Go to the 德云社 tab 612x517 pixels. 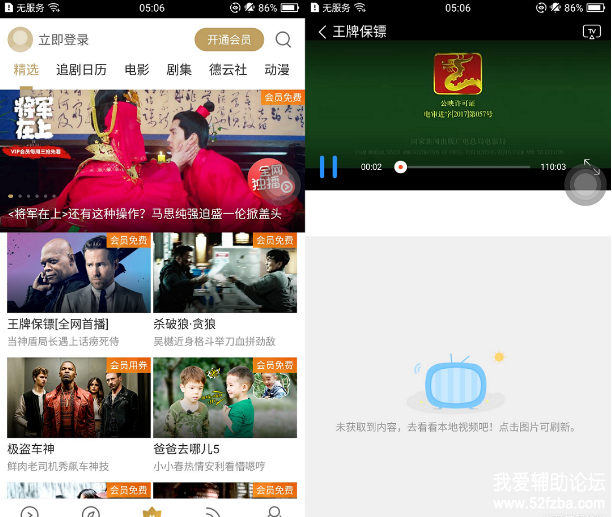click(228, 70)
